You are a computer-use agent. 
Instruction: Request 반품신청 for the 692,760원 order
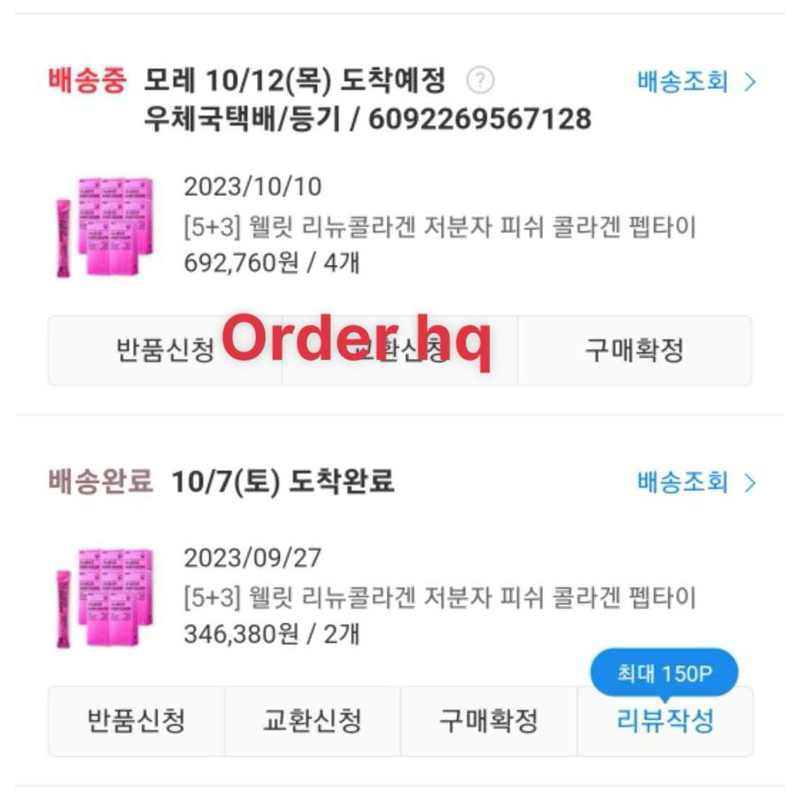165,351
